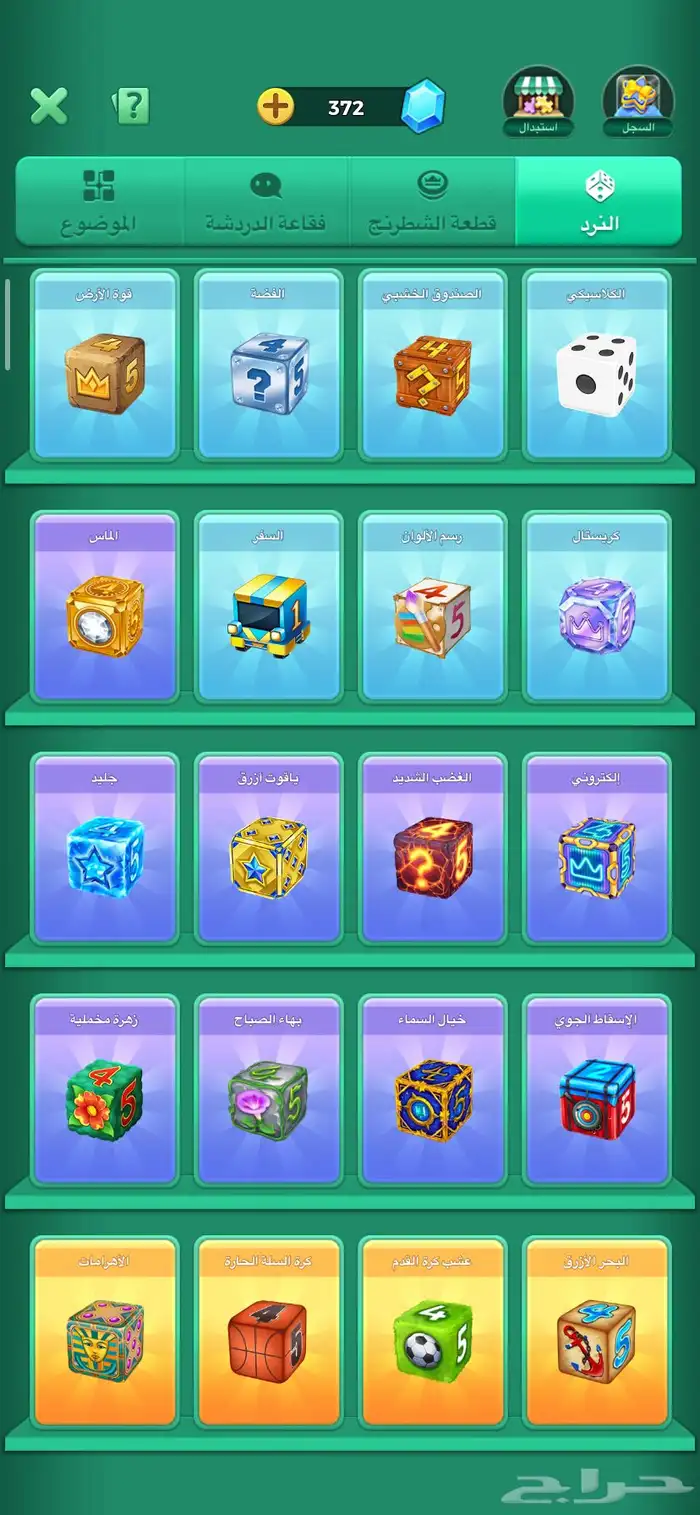Pick the الغضب الشديد lava dice
This screenshot has height=1515, width=700.
pos(432,850)
